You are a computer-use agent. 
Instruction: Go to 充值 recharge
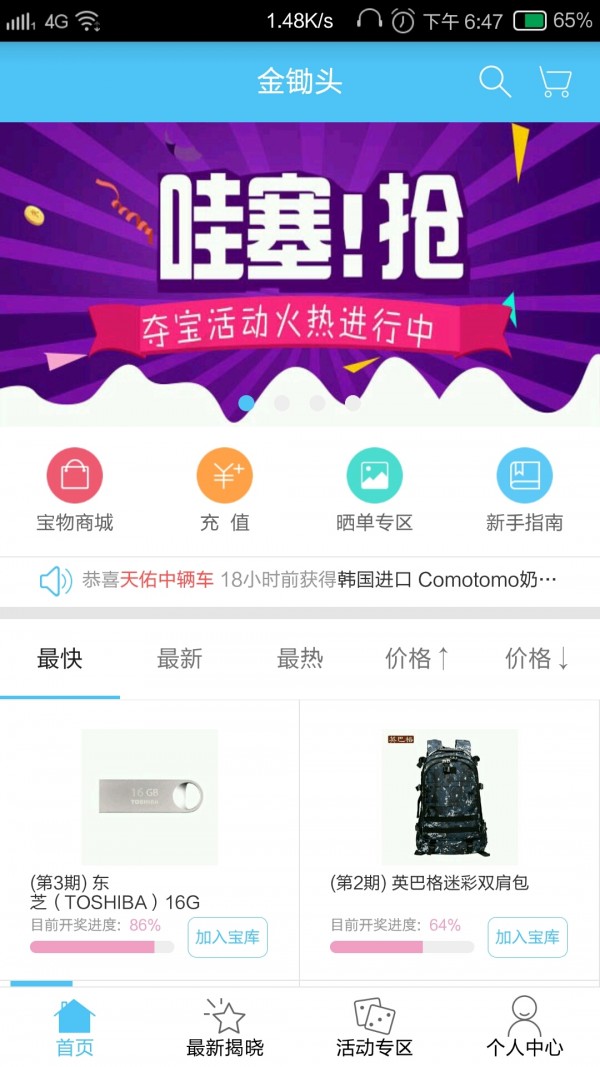224,490
